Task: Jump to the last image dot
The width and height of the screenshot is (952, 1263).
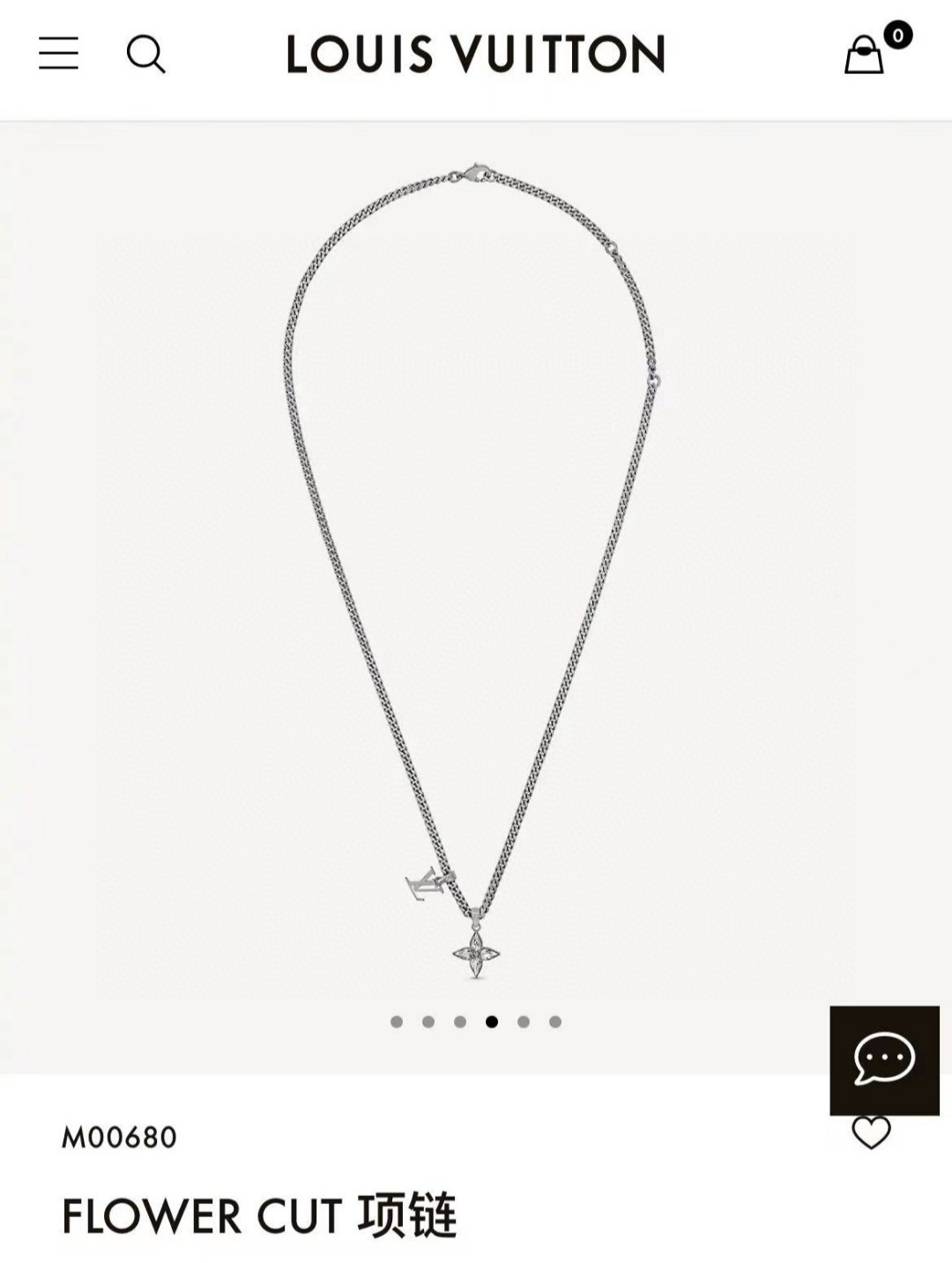Action: 555,1022
